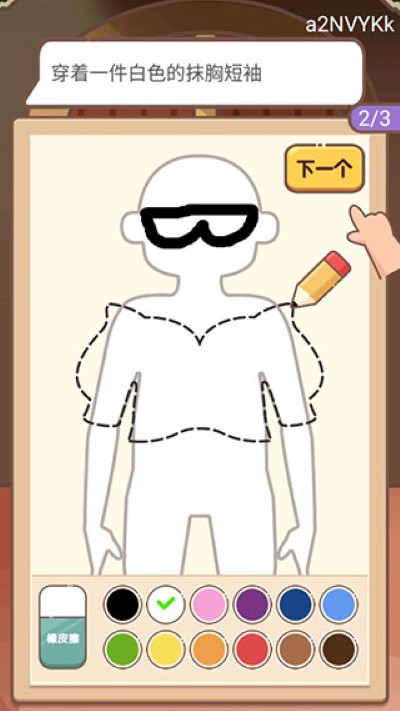Select the orange color swatch

209,649
